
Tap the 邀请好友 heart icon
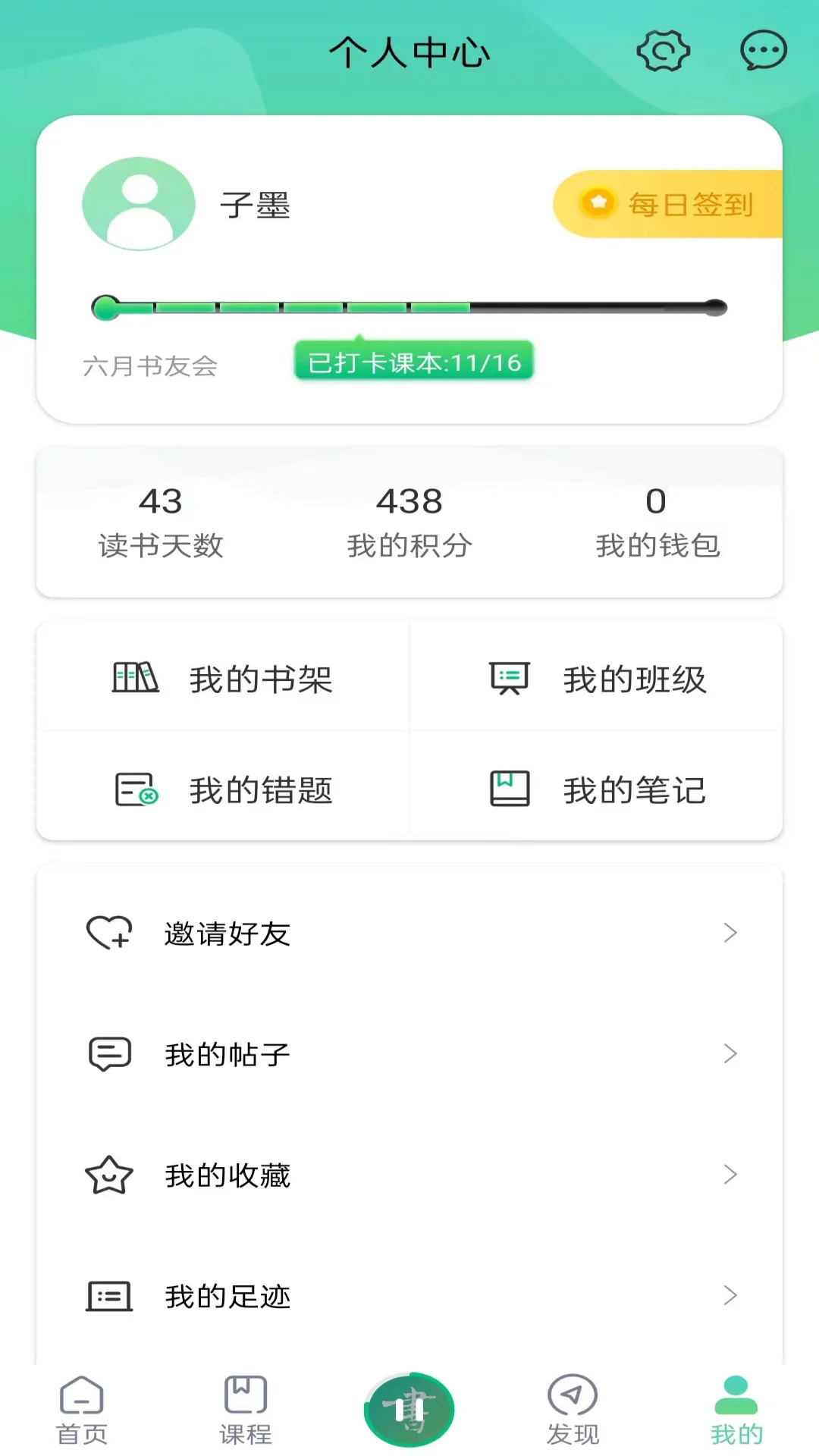[x=107, y=931]
